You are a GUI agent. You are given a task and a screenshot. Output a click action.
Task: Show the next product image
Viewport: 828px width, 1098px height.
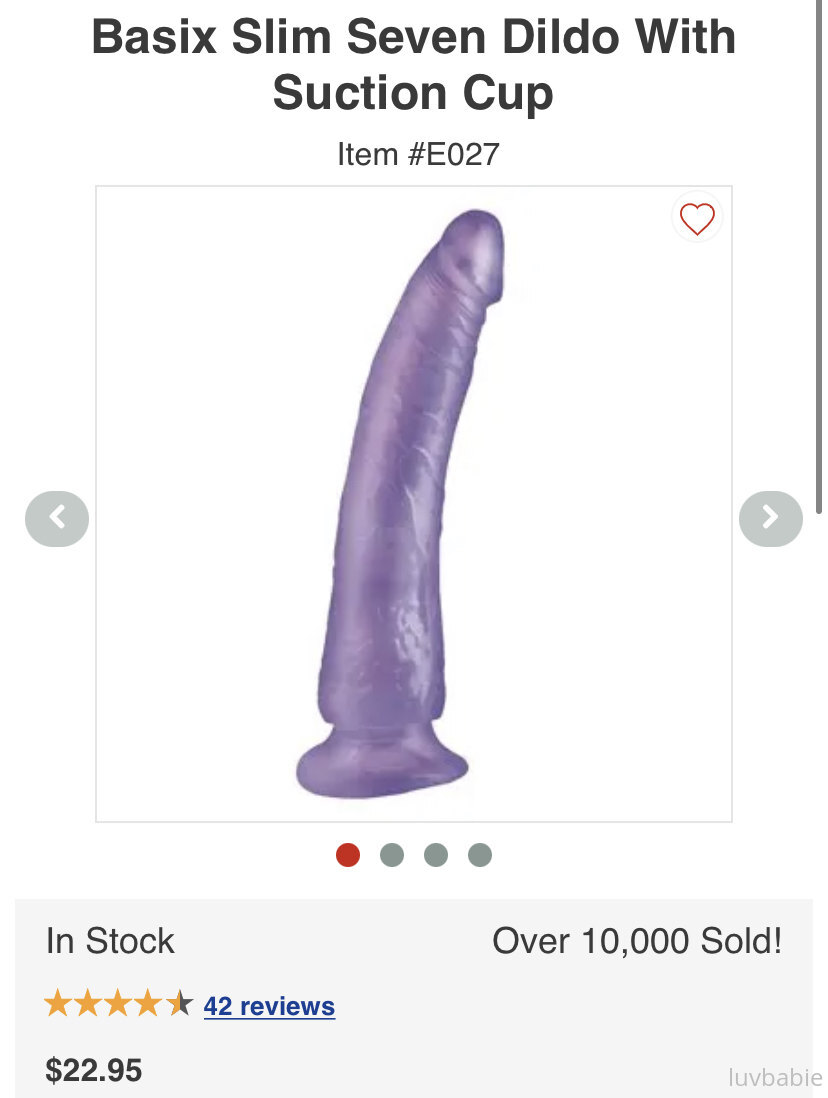770,518
